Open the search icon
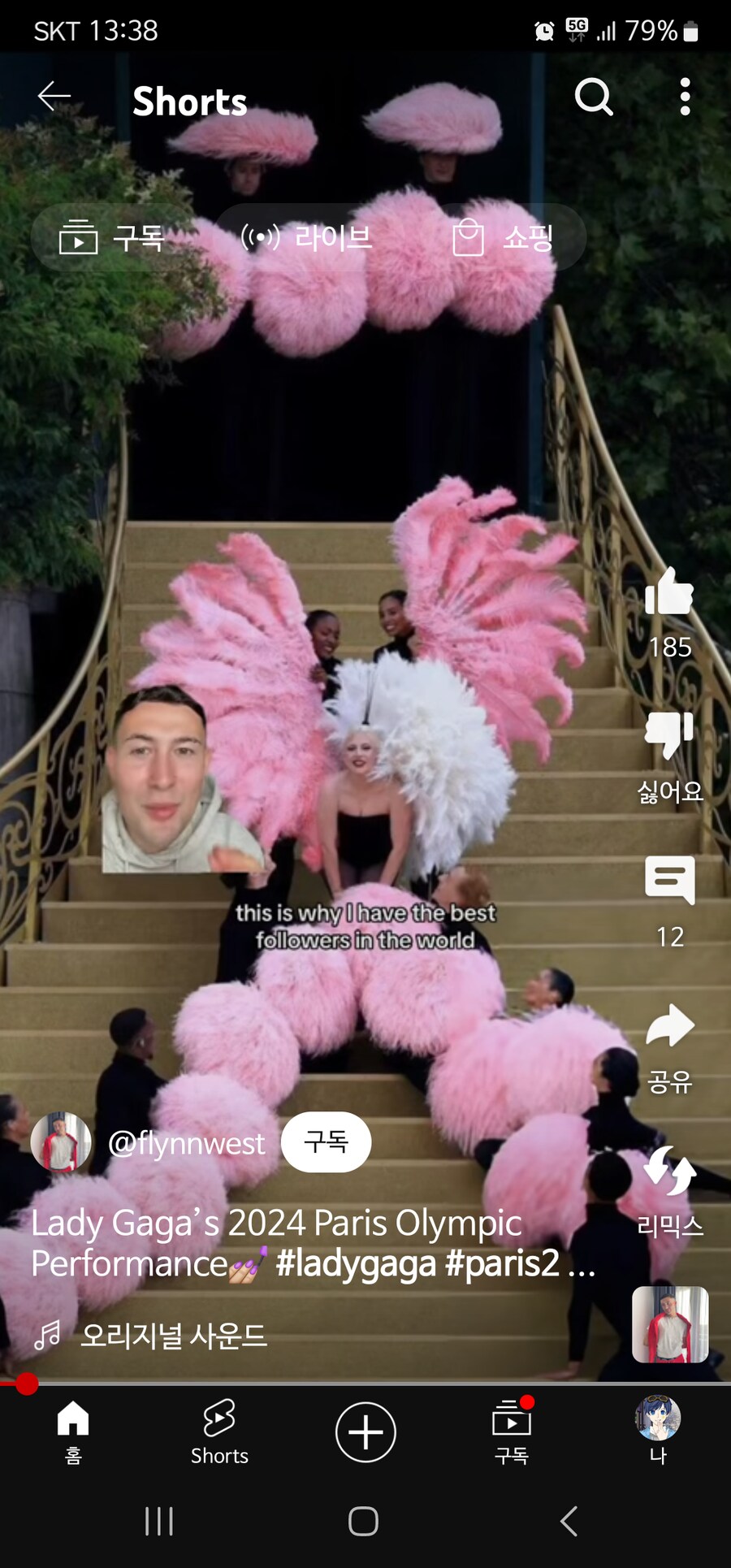Viewport: 731px width, 1568px height. pyautogui.click(x=594, y=97)
